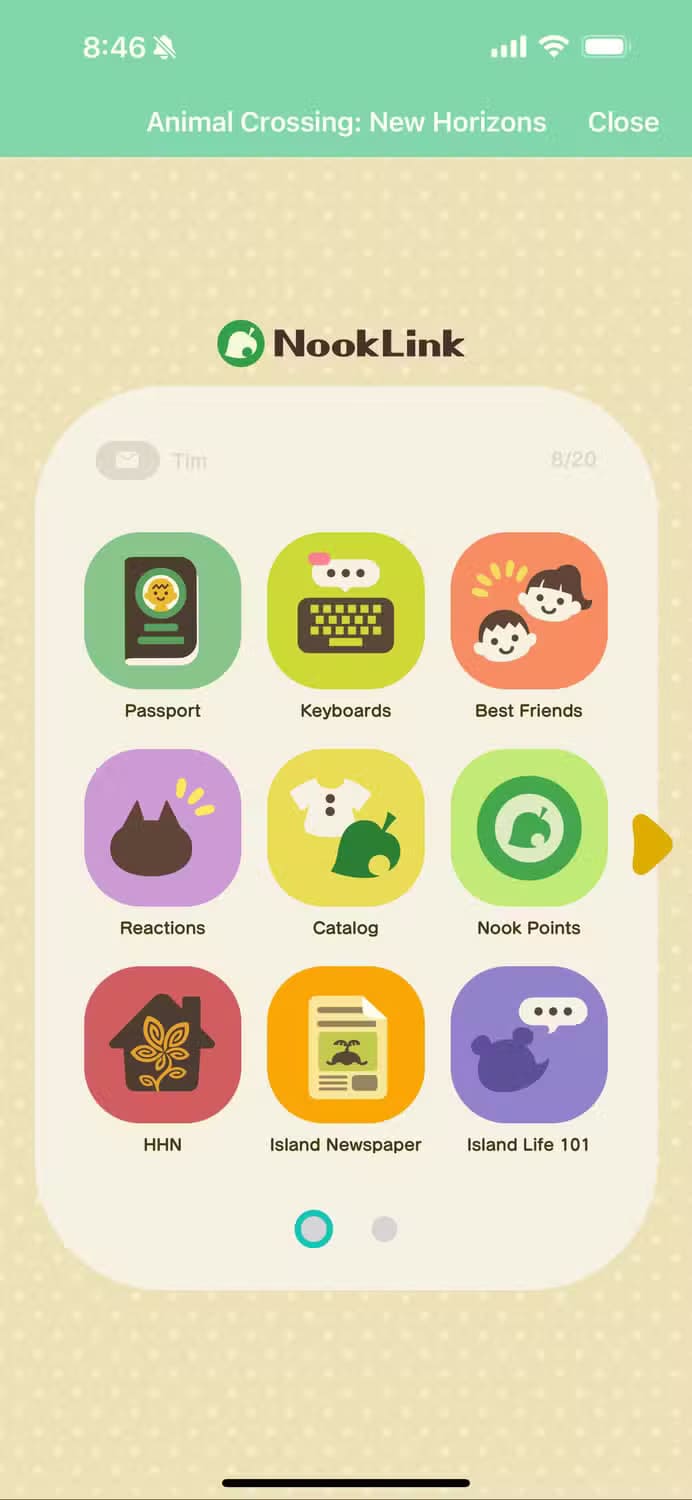Open Nook Points
The height and width of the screenshot is (1500, 692).
[x=528, y=828]
